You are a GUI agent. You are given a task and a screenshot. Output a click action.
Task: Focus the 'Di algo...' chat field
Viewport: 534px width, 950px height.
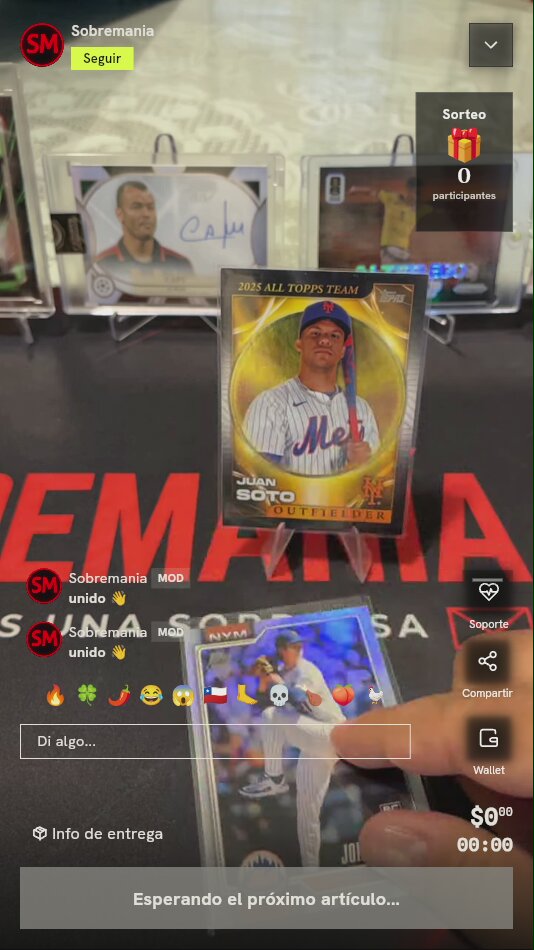[x=215, y=741]
